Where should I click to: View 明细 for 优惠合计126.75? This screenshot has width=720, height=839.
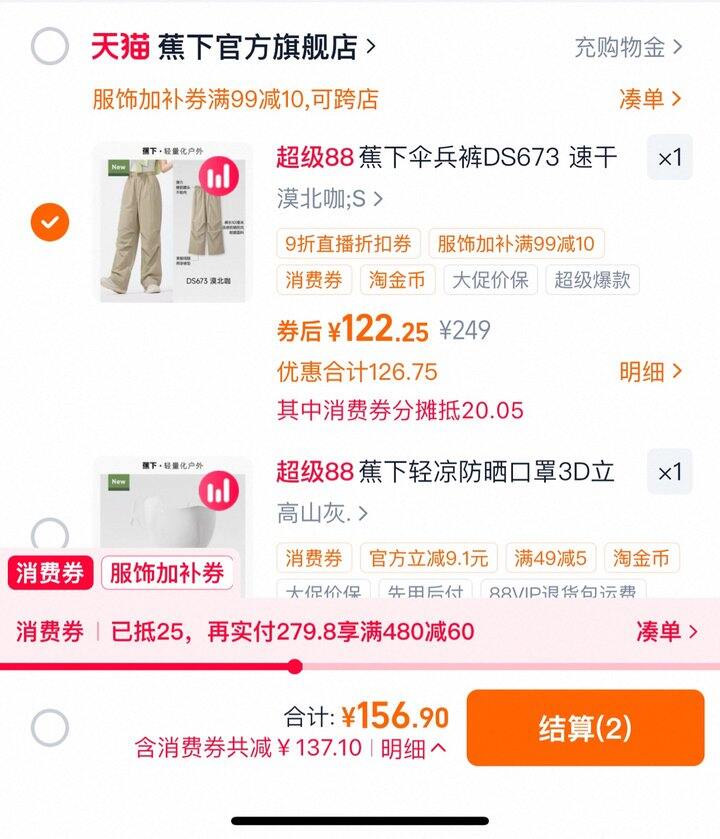(650, 372)
